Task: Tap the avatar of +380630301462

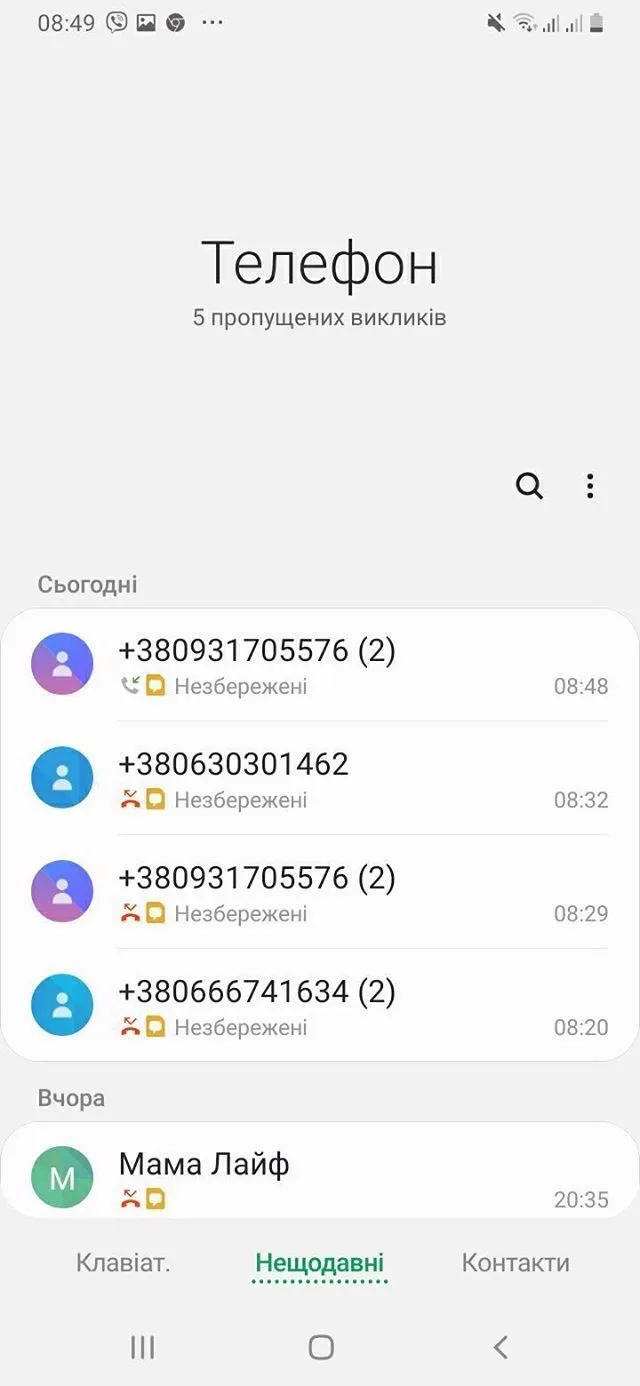Action: 62,777
